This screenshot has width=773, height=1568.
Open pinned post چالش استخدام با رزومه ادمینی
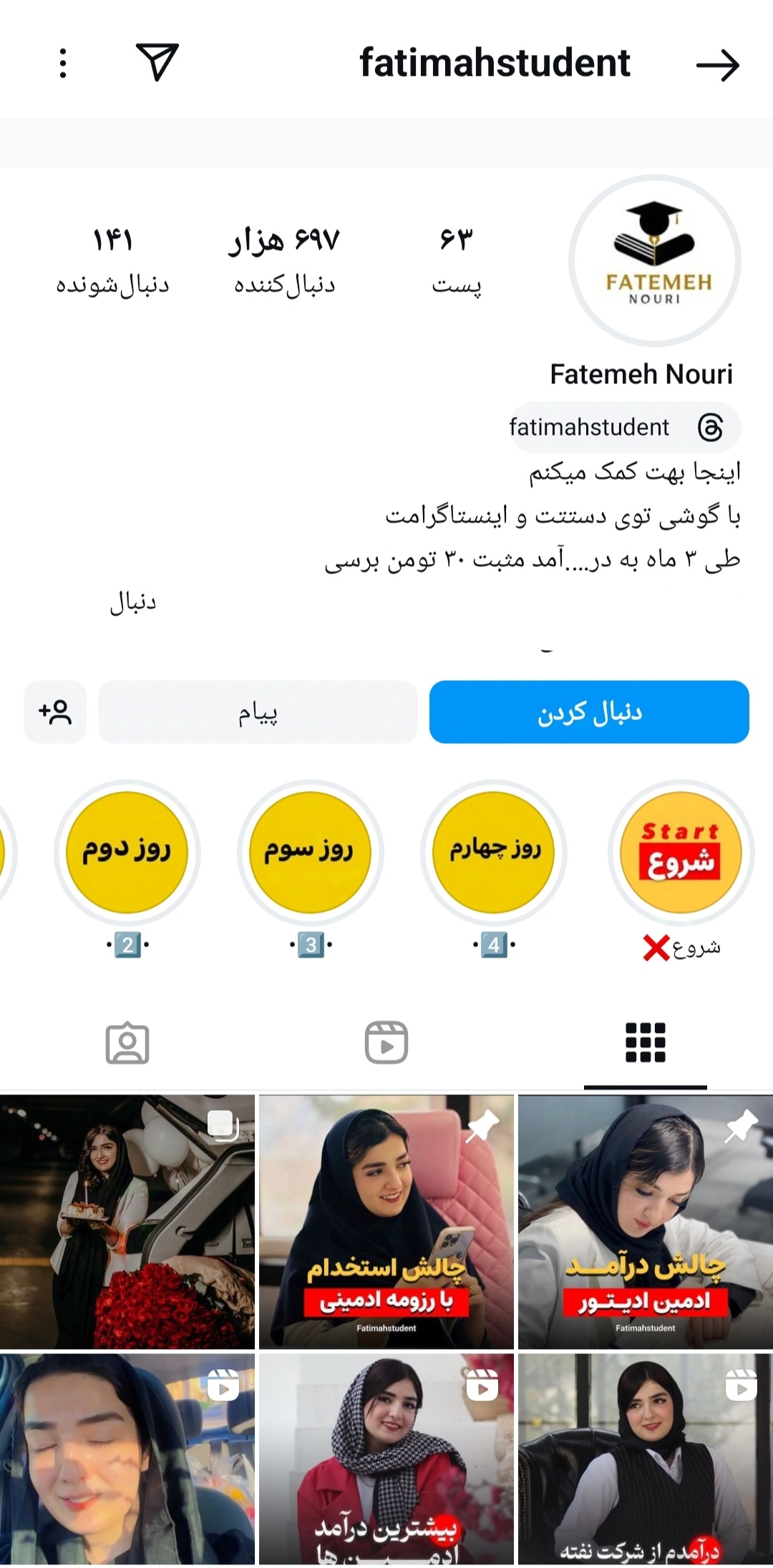386,1221
